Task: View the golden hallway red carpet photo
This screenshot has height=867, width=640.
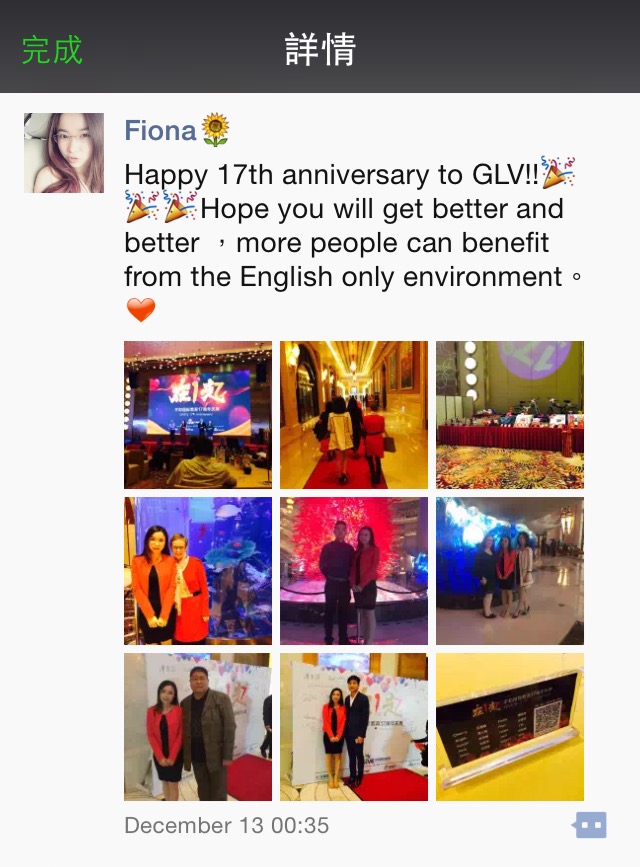Action: 354,415
